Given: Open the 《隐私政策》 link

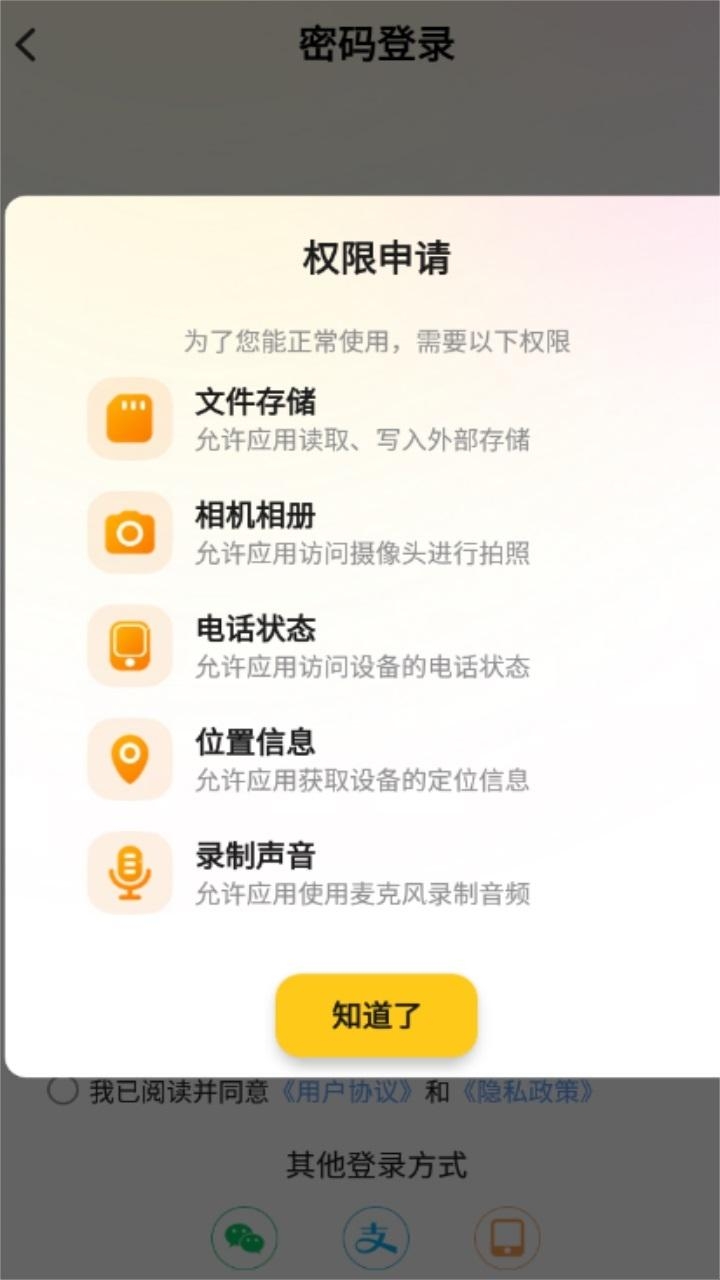Looking at the screenshot, I should tap(527, 1091).
